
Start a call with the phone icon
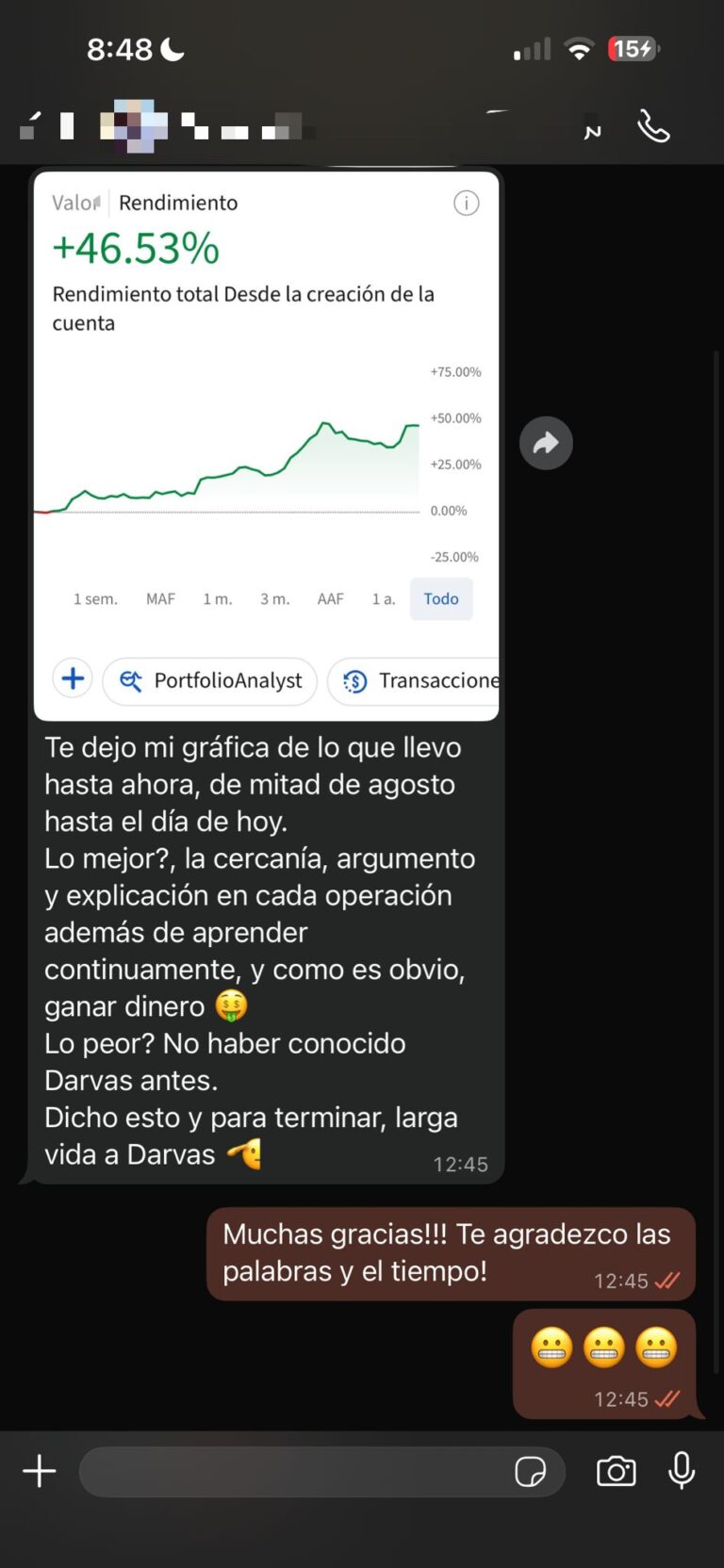click(x=654, y=125)
